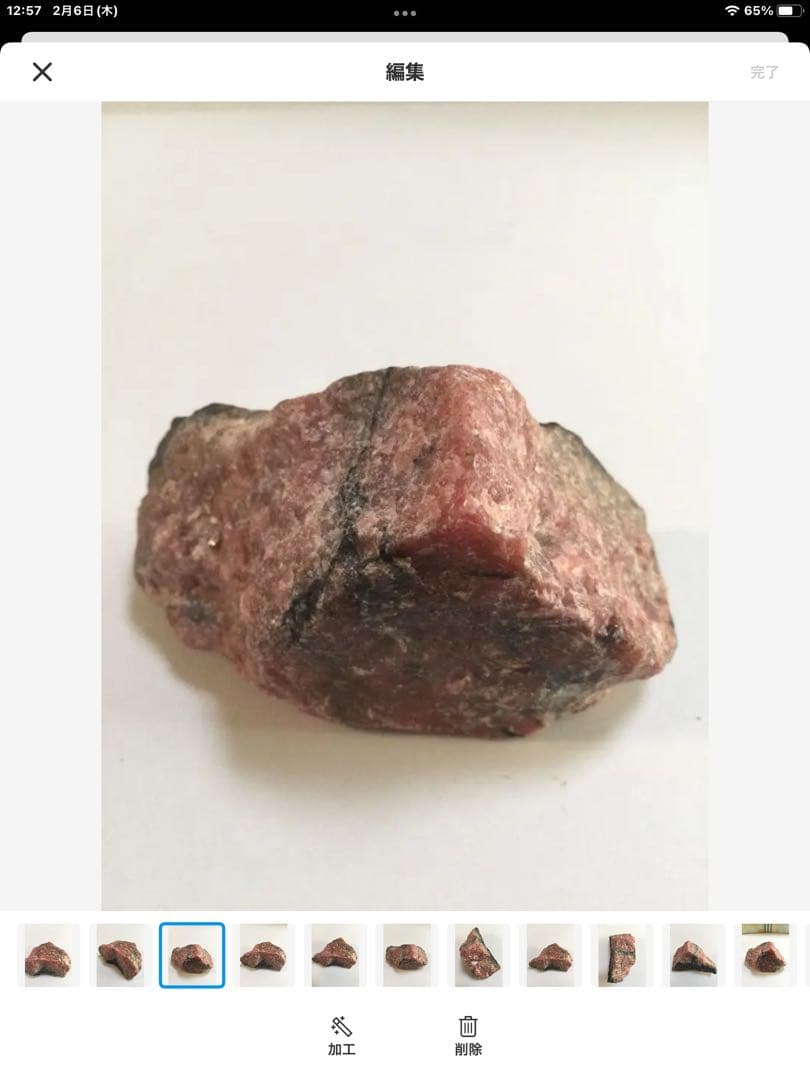This screenshot has height=1080, width=810.
Task: Select the last thumbnail in the strip
Action: pos(766,955)
